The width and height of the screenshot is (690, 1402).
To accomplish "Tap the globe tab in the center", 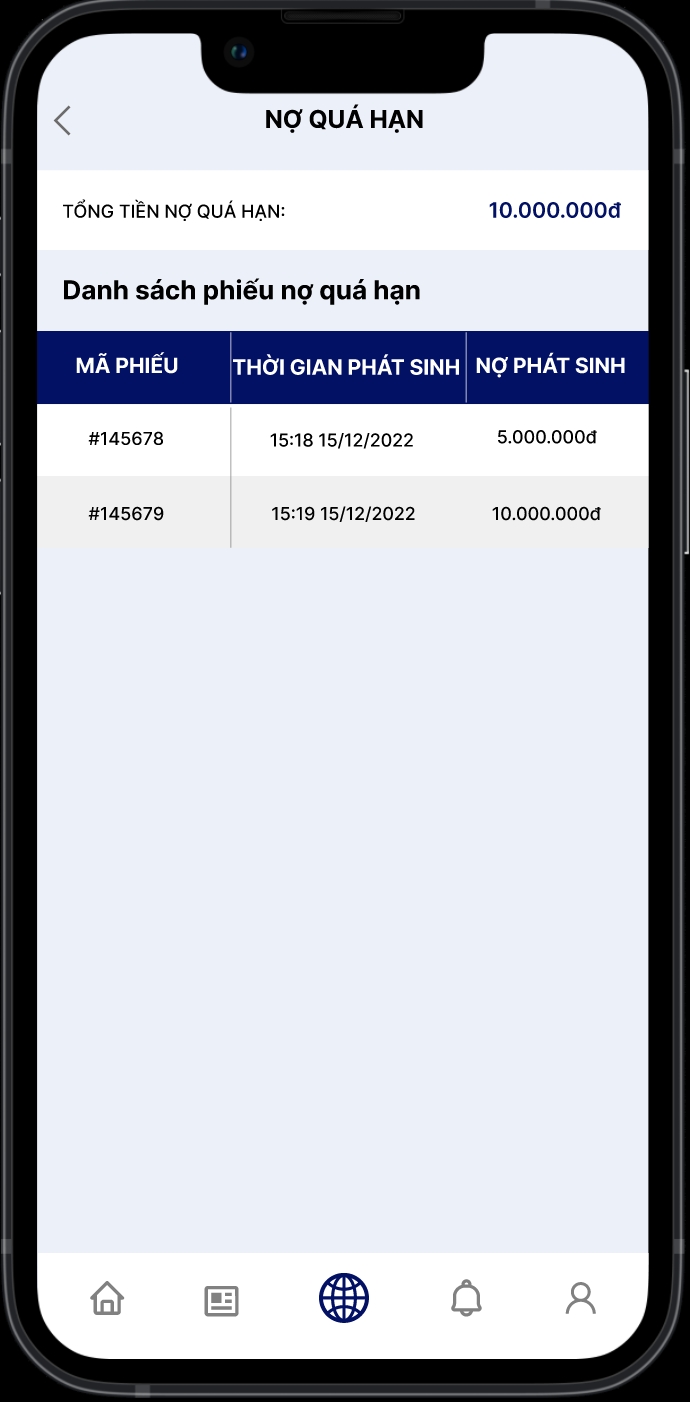I will pos(344,1298).
